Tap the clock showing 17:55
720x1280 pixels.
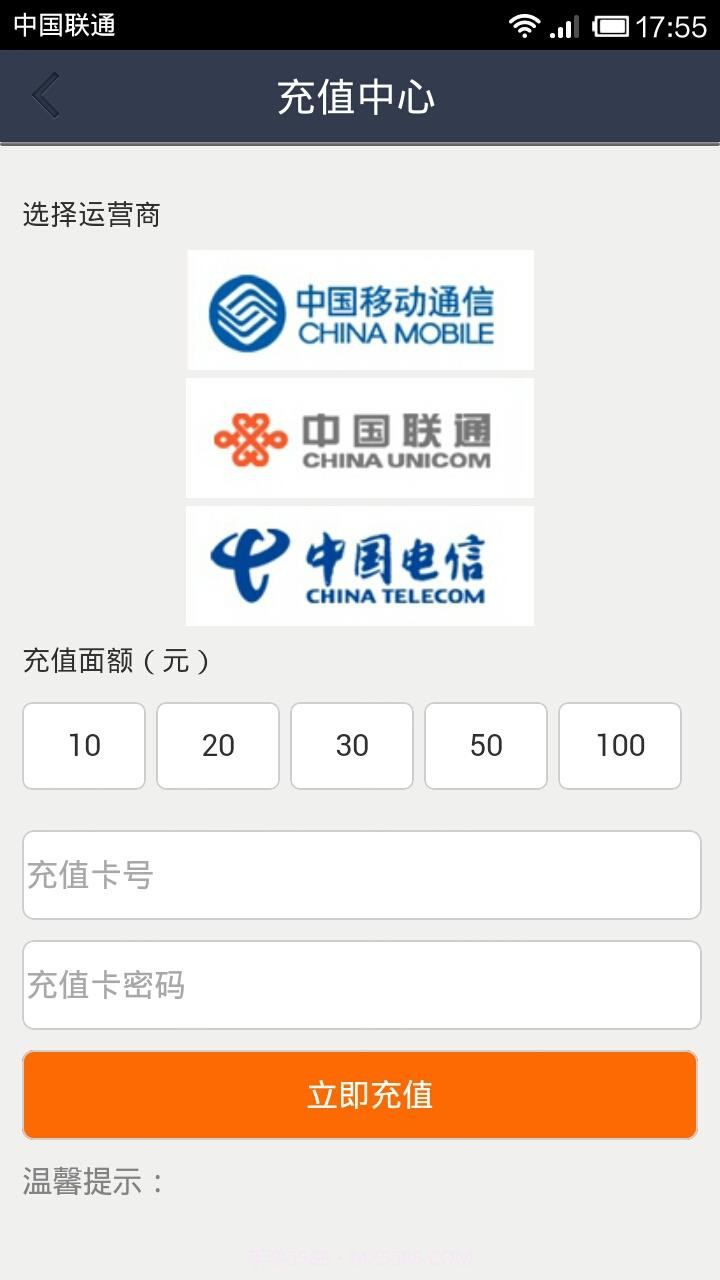(x=668, y=24)
